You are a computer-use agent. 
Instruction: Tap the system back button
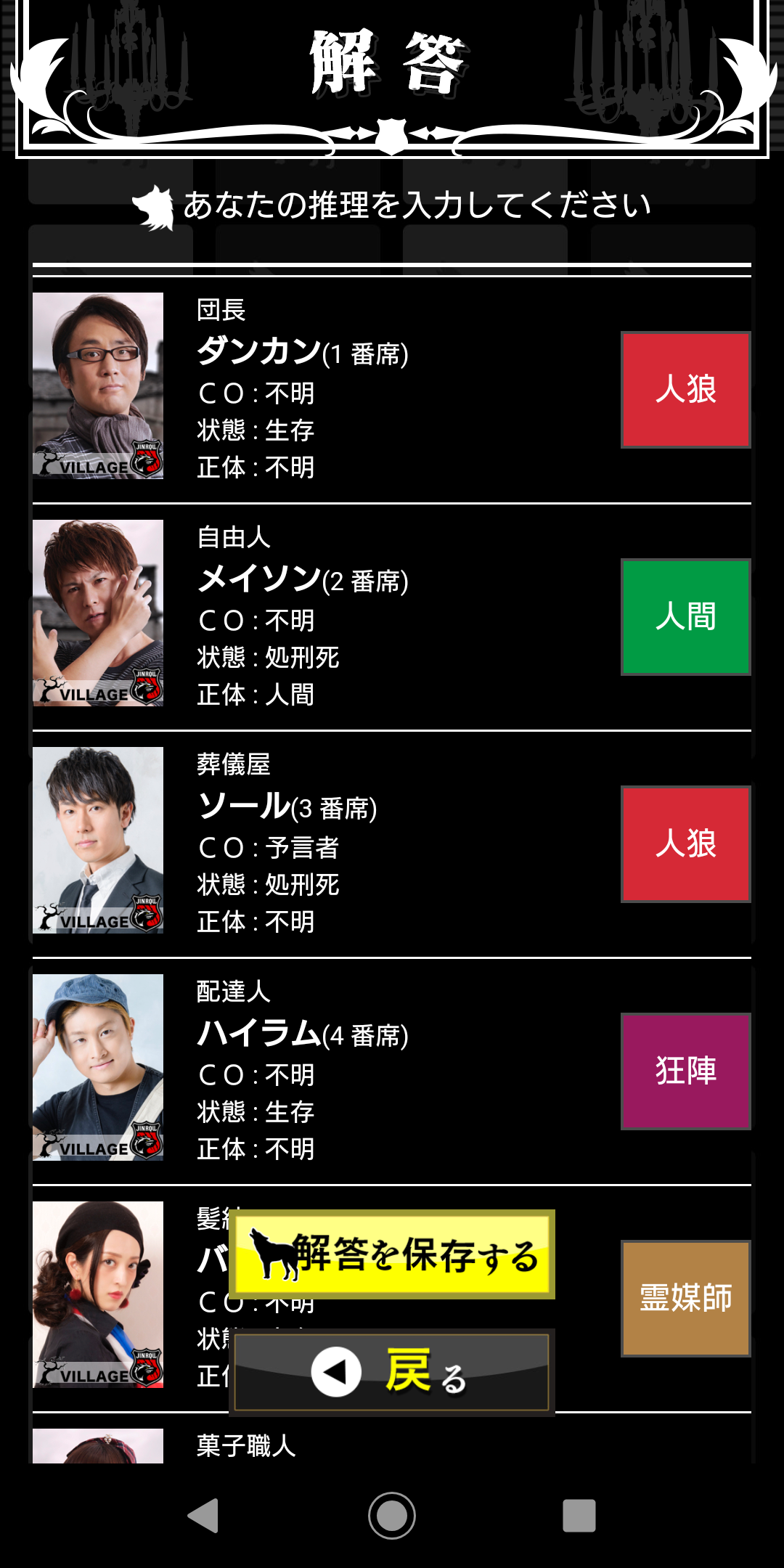coord(203,1516)
